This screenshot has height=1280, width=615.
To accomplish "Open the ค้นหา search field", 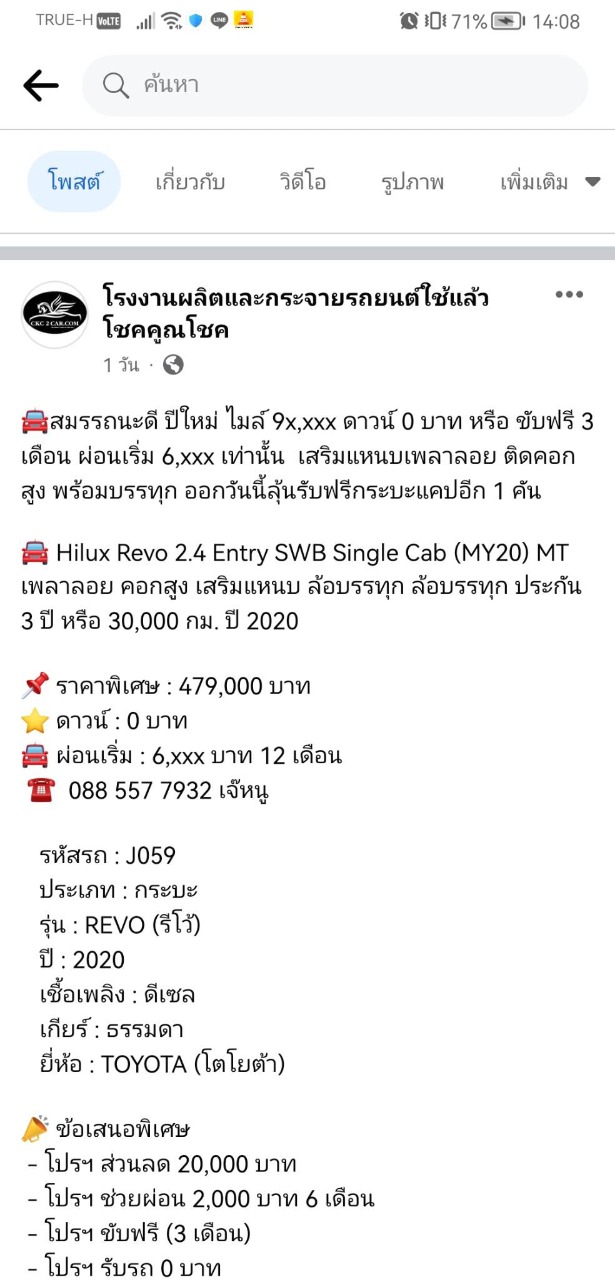I will pos(335,86).
